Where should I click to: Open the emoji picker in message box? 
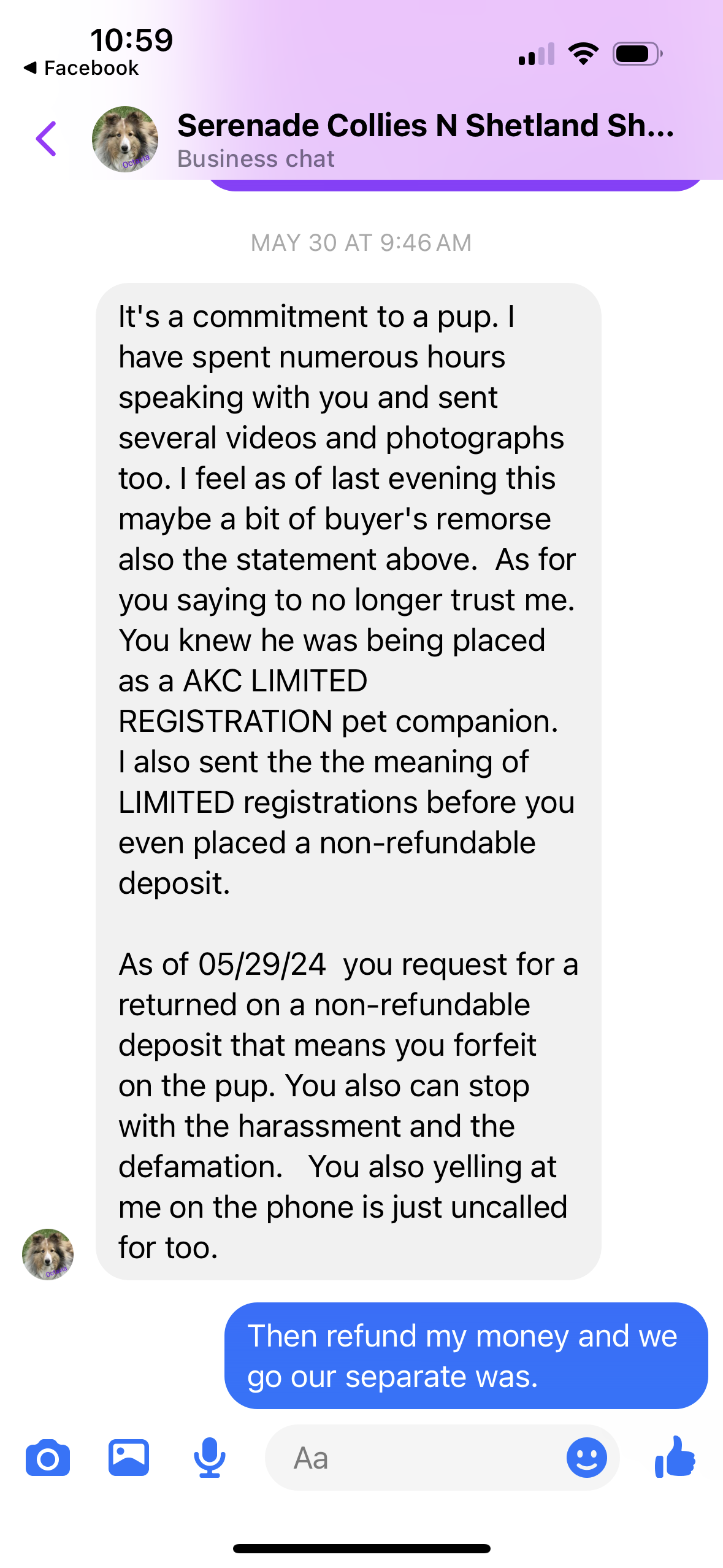coord(586,1458)
